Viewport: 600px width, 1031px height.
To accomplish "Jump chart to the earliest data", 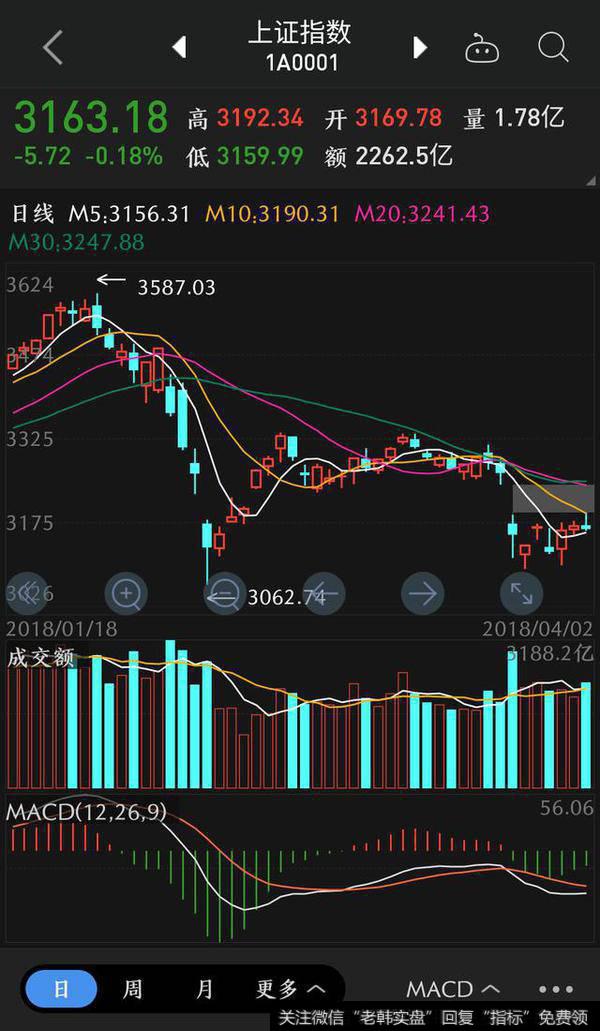I will point(26,593).
